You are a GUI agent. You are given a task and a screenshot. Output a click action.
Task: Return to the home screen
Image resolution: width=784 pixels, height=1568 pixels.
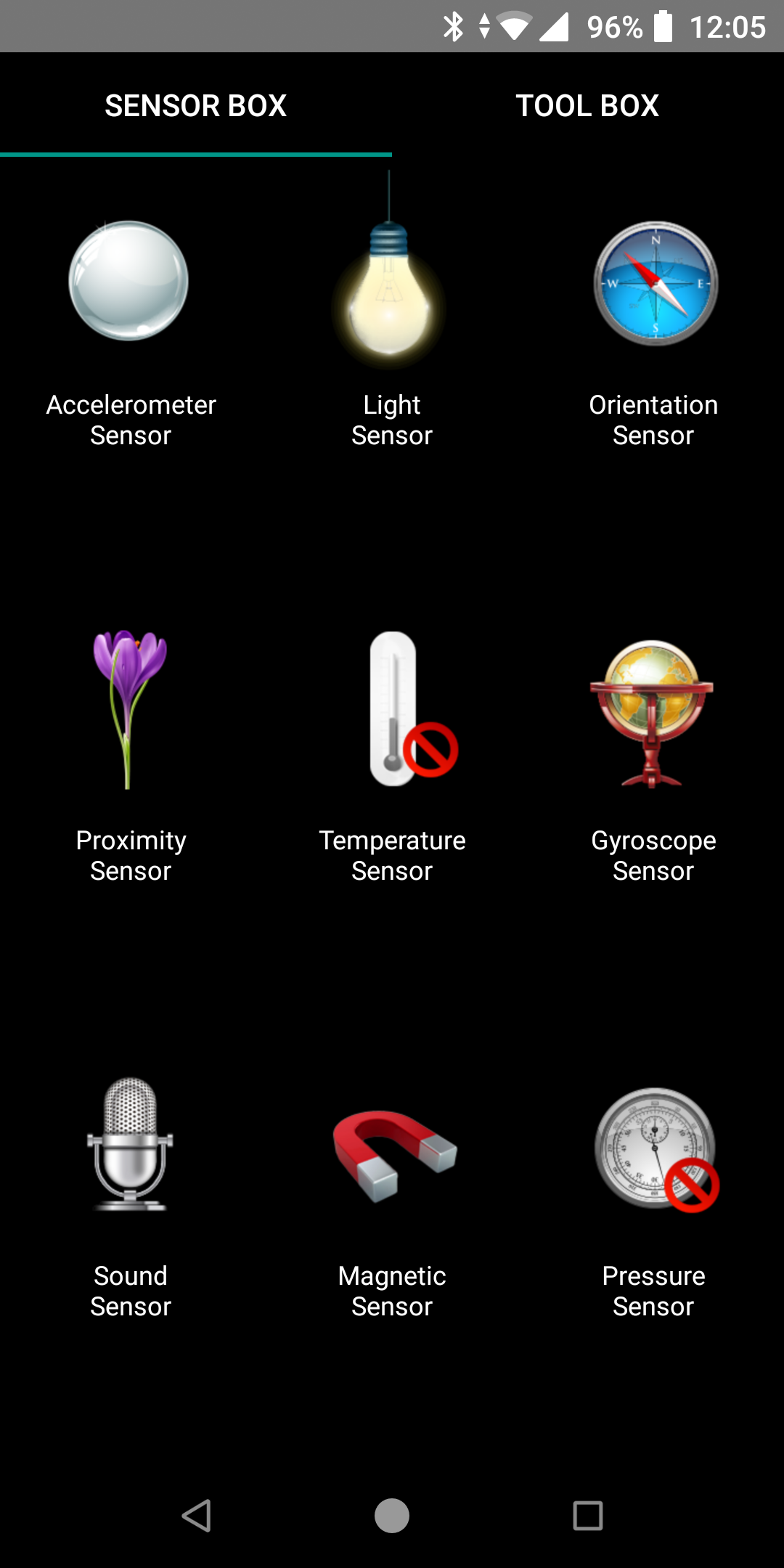pos(392,1516)
